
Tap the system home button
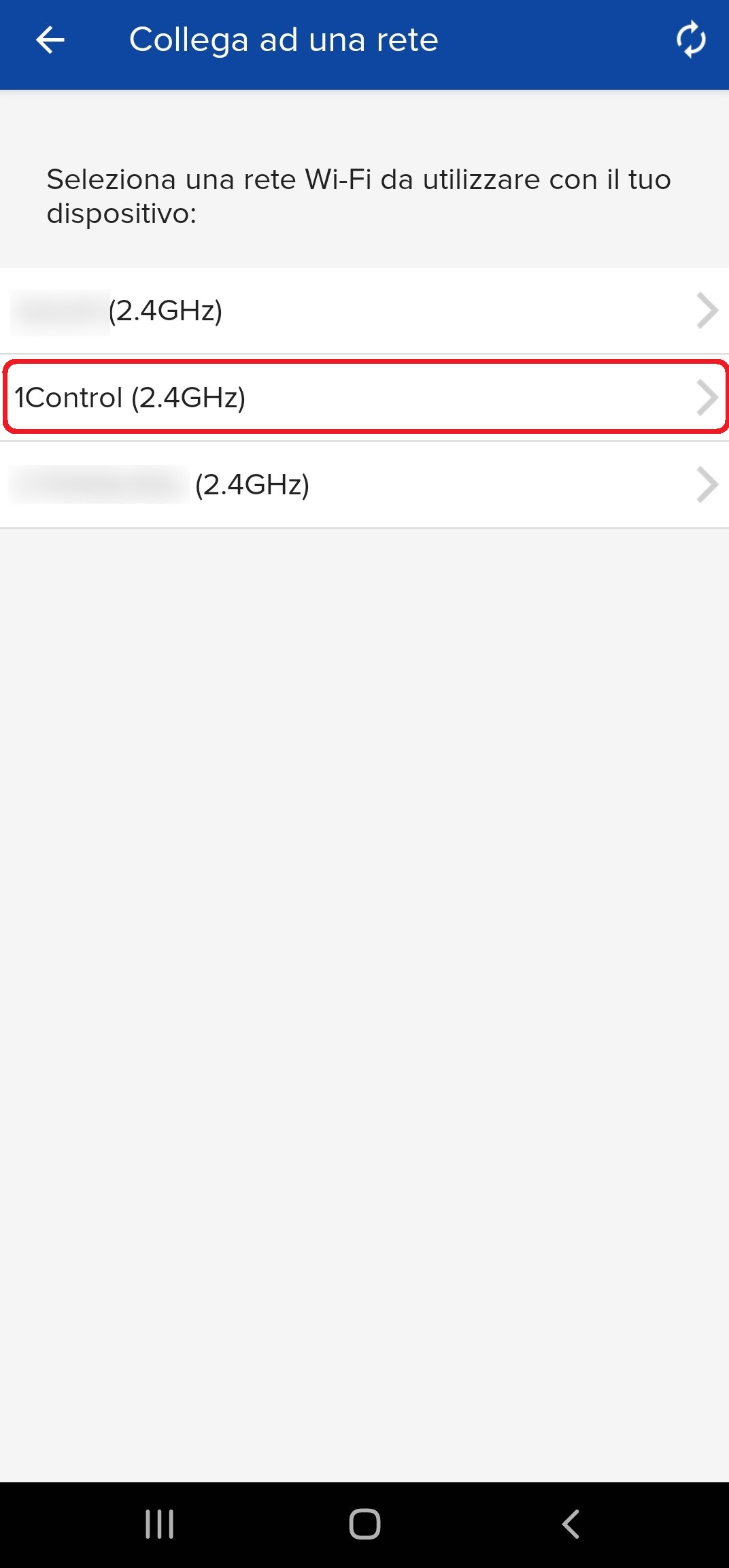tap(364, 1524)
